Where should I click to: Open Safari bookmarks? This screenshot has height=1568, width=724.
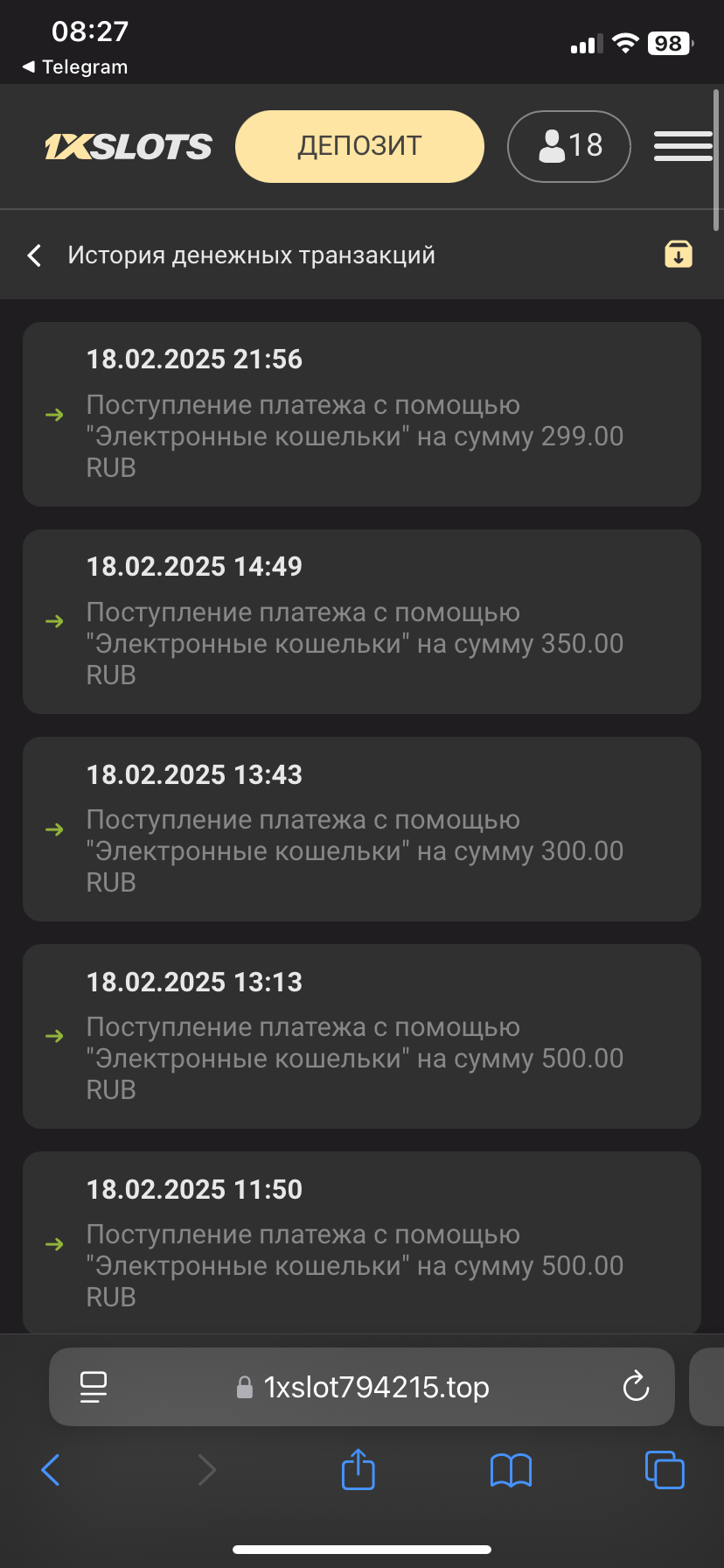511,1470
